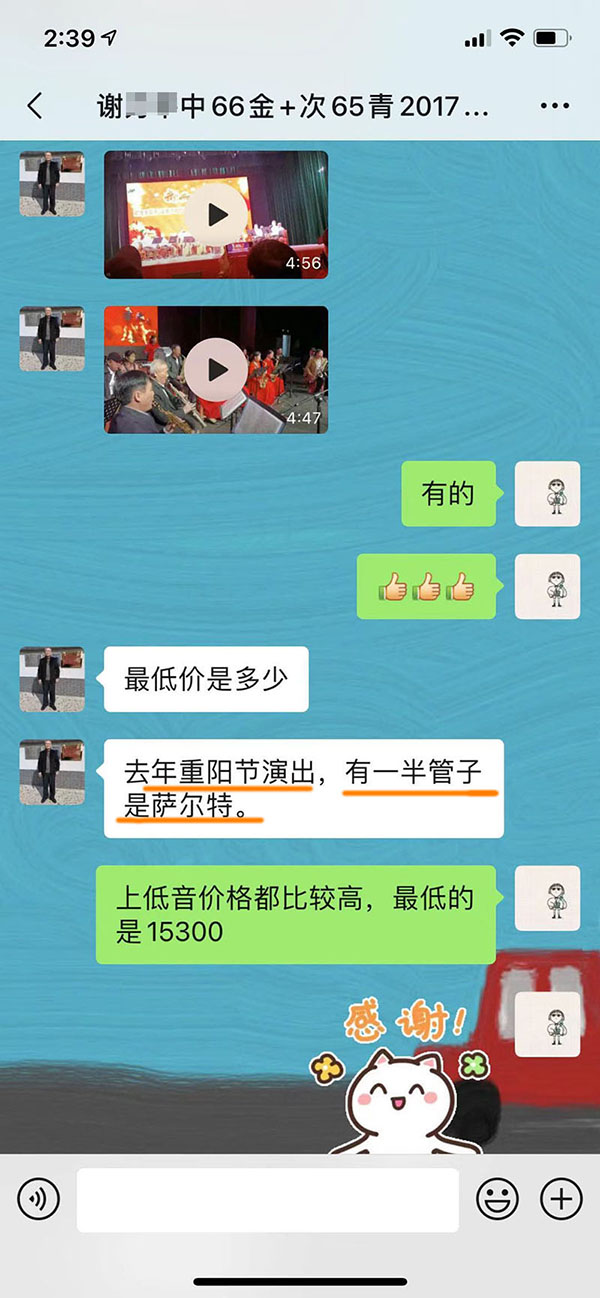600x1298 pixels.
Task: Play the 4:56 stage performance video
Action: [216, 214]
